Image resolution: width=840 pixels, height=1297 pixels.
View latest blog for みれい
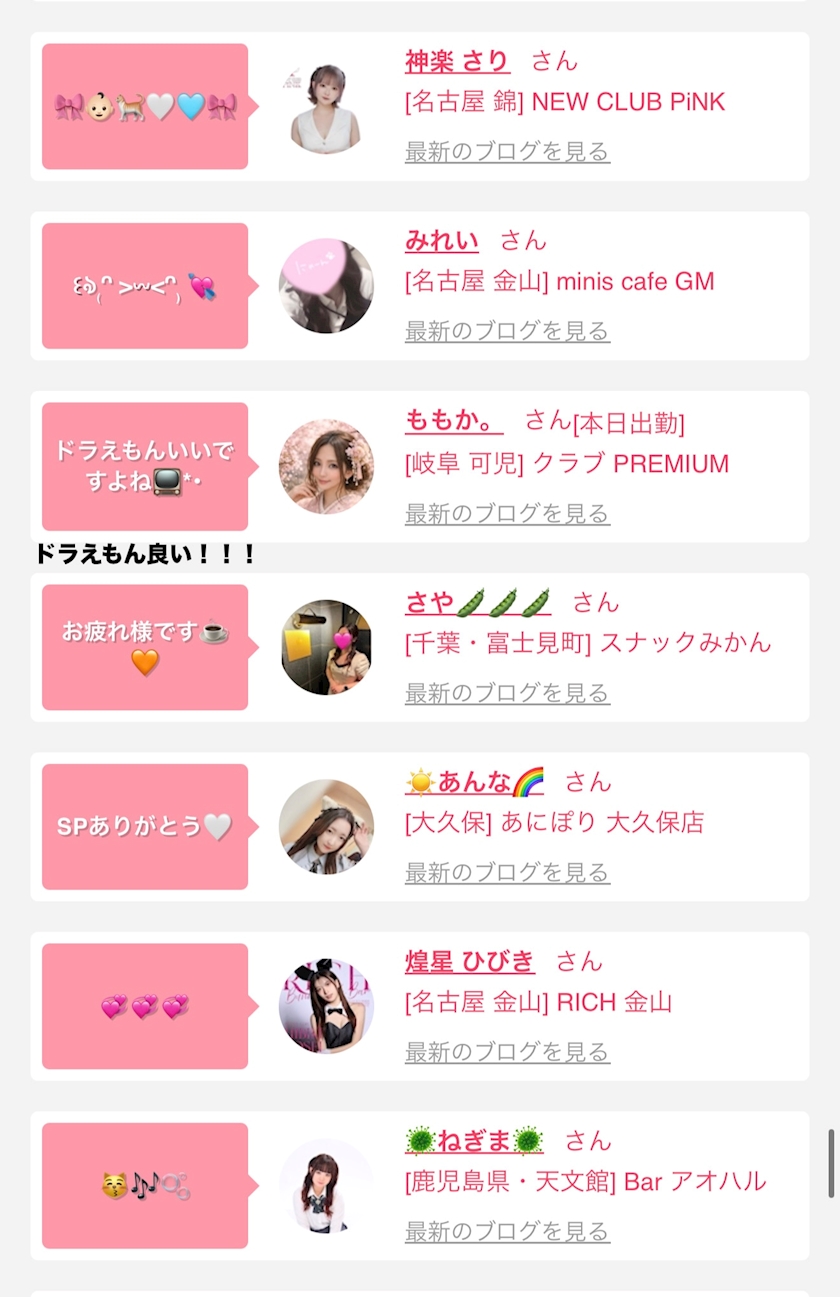tap(507, 331)
